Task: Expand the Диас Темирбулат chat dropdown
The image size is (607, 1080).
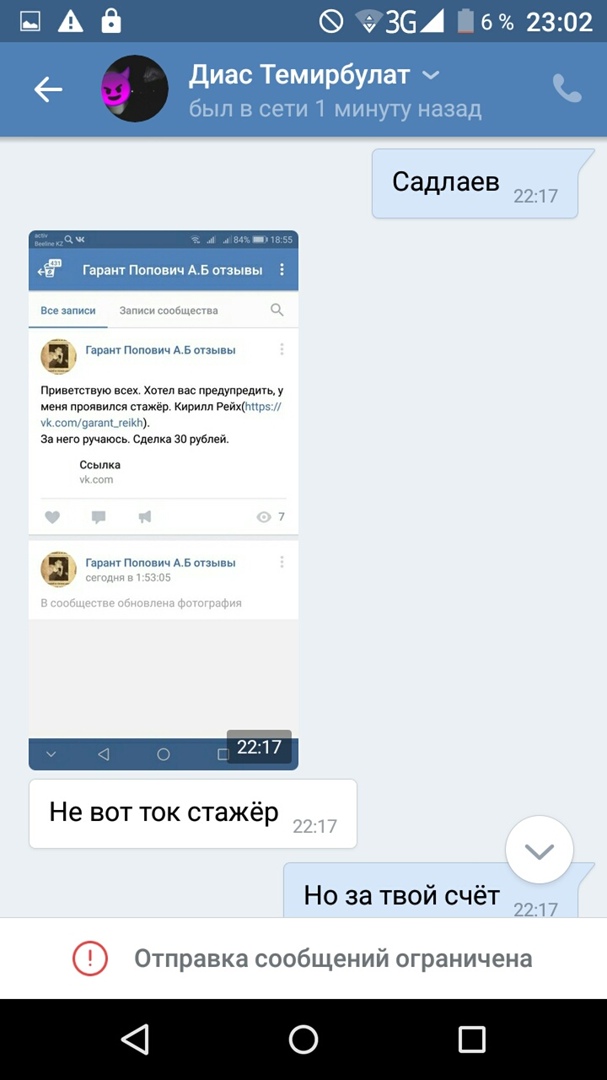Action: (x=430, y=76)
